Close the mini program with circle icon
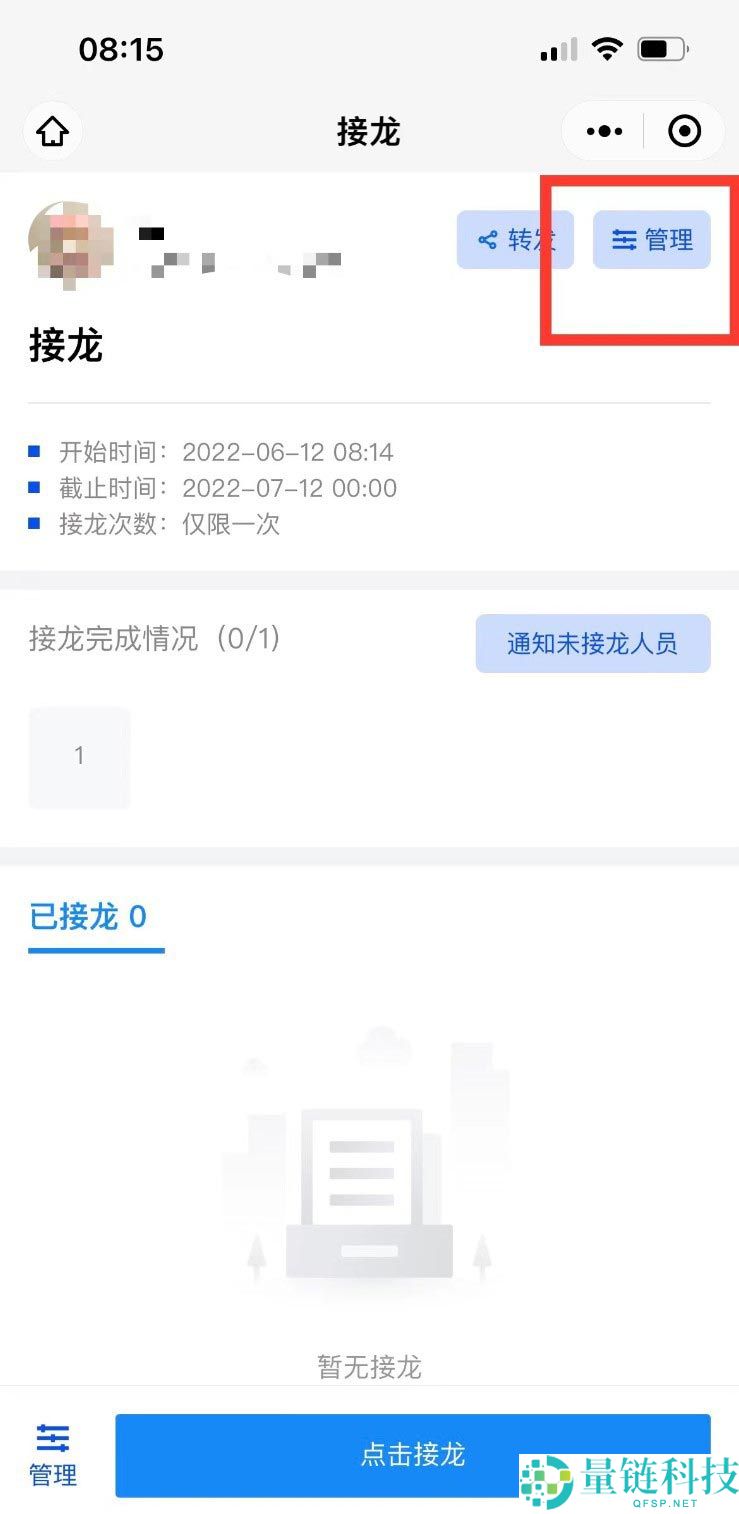 pyautogui.click(x=684, y=131)
